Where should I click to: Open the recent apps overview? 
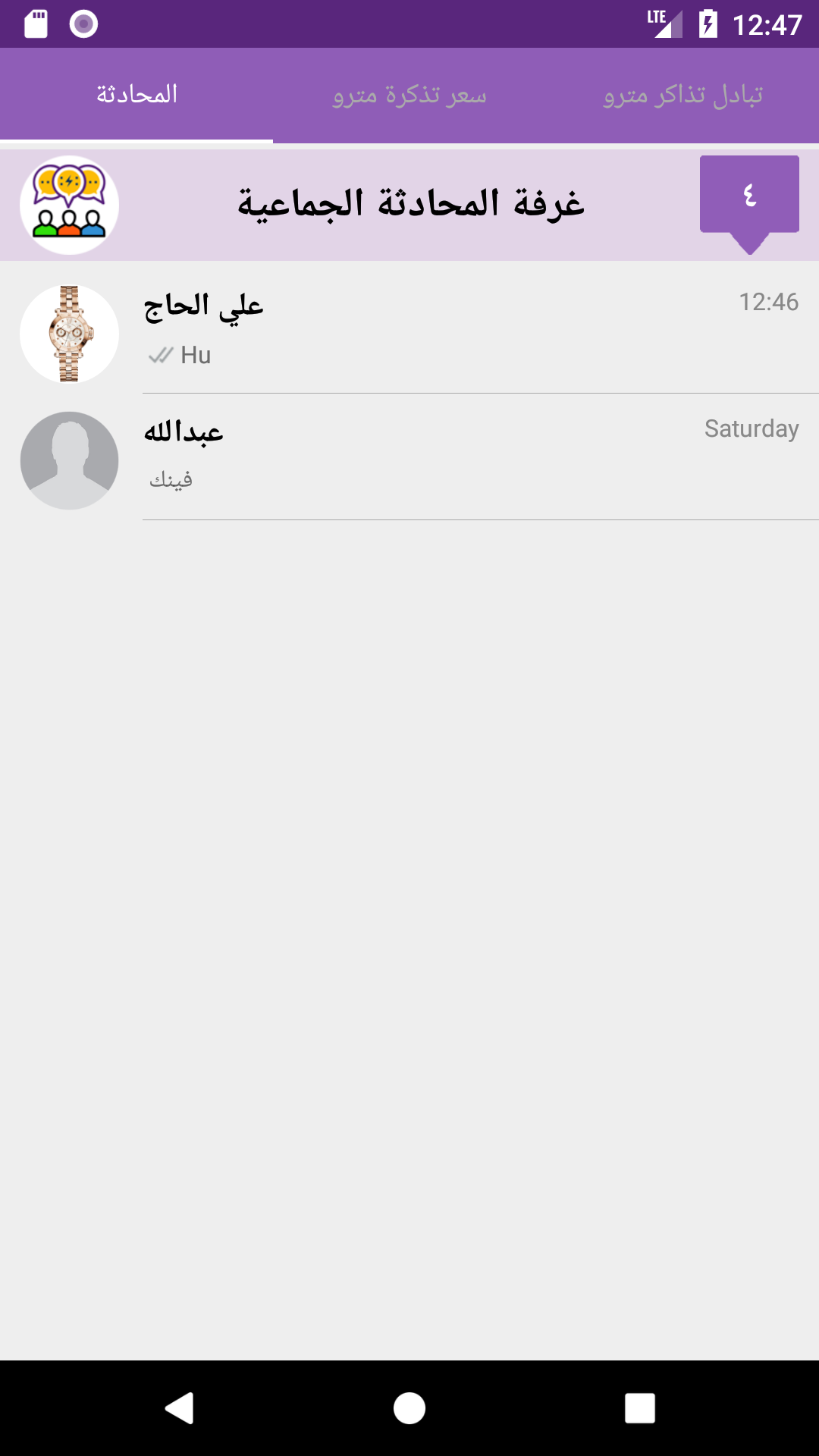click(x=639, y=1408)
